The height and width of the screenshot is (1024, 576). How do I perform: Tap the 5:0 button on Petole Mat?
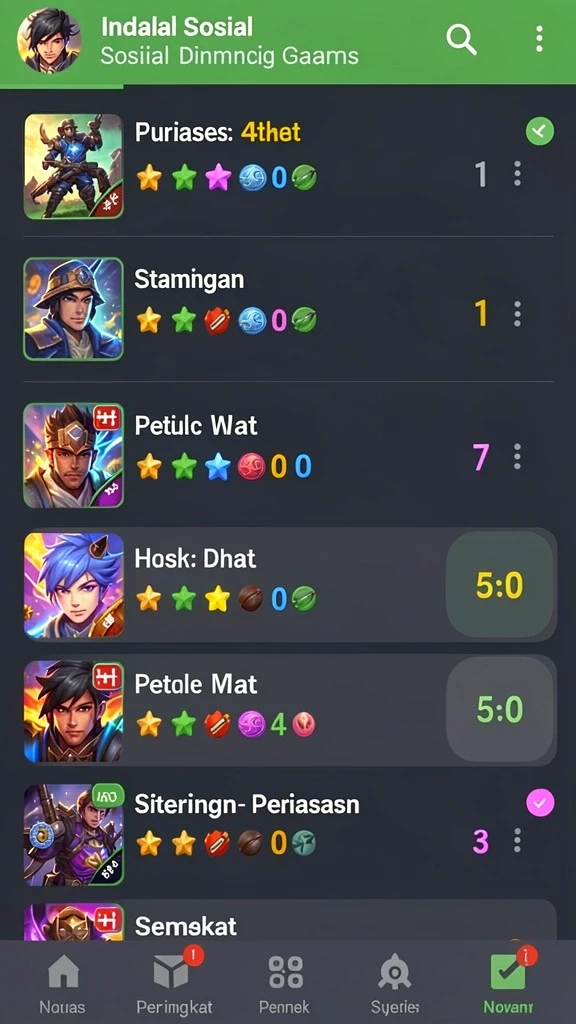click(500, 709)
